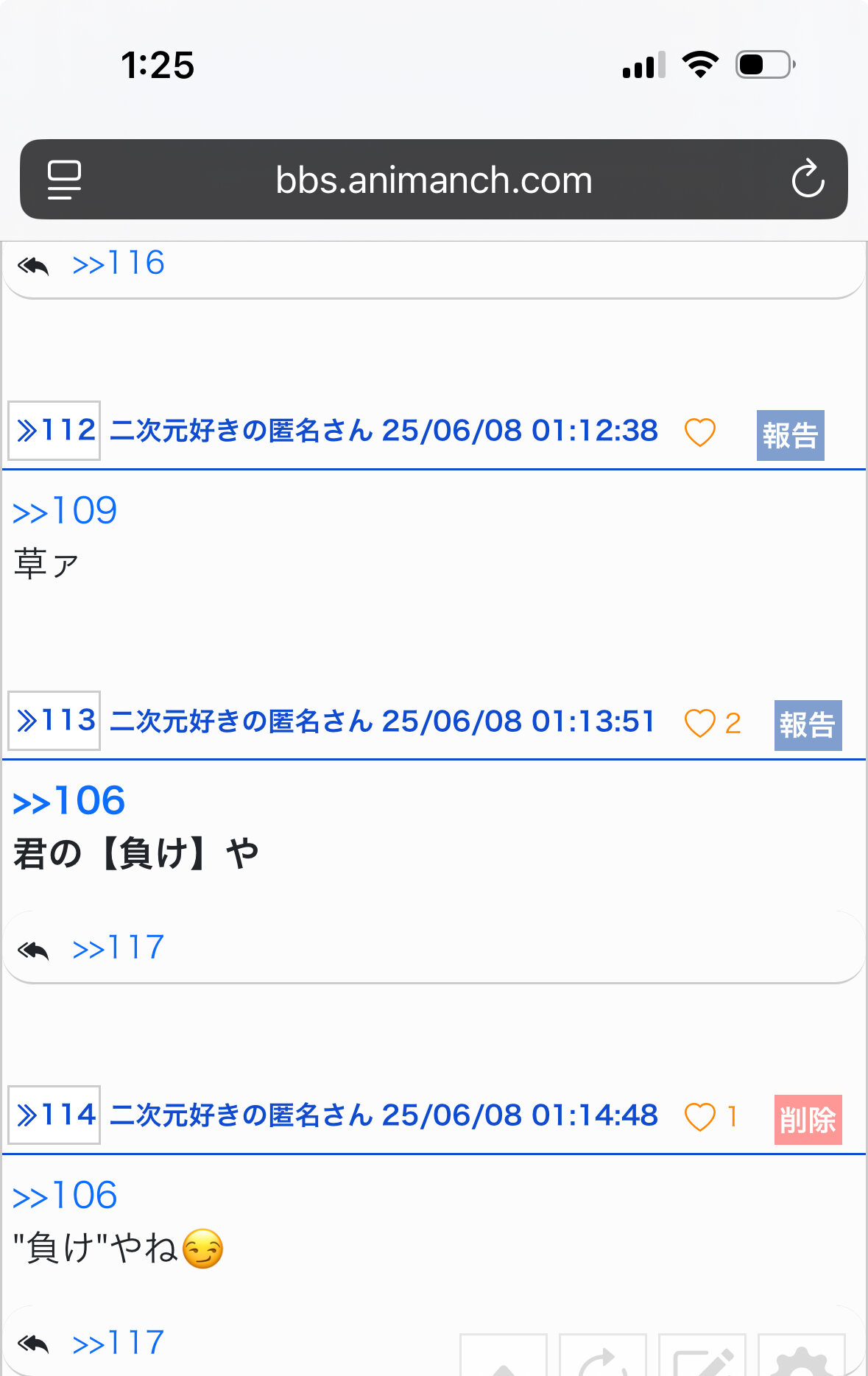
Task: Open the gear settings button
Action: pos(801,1356)
